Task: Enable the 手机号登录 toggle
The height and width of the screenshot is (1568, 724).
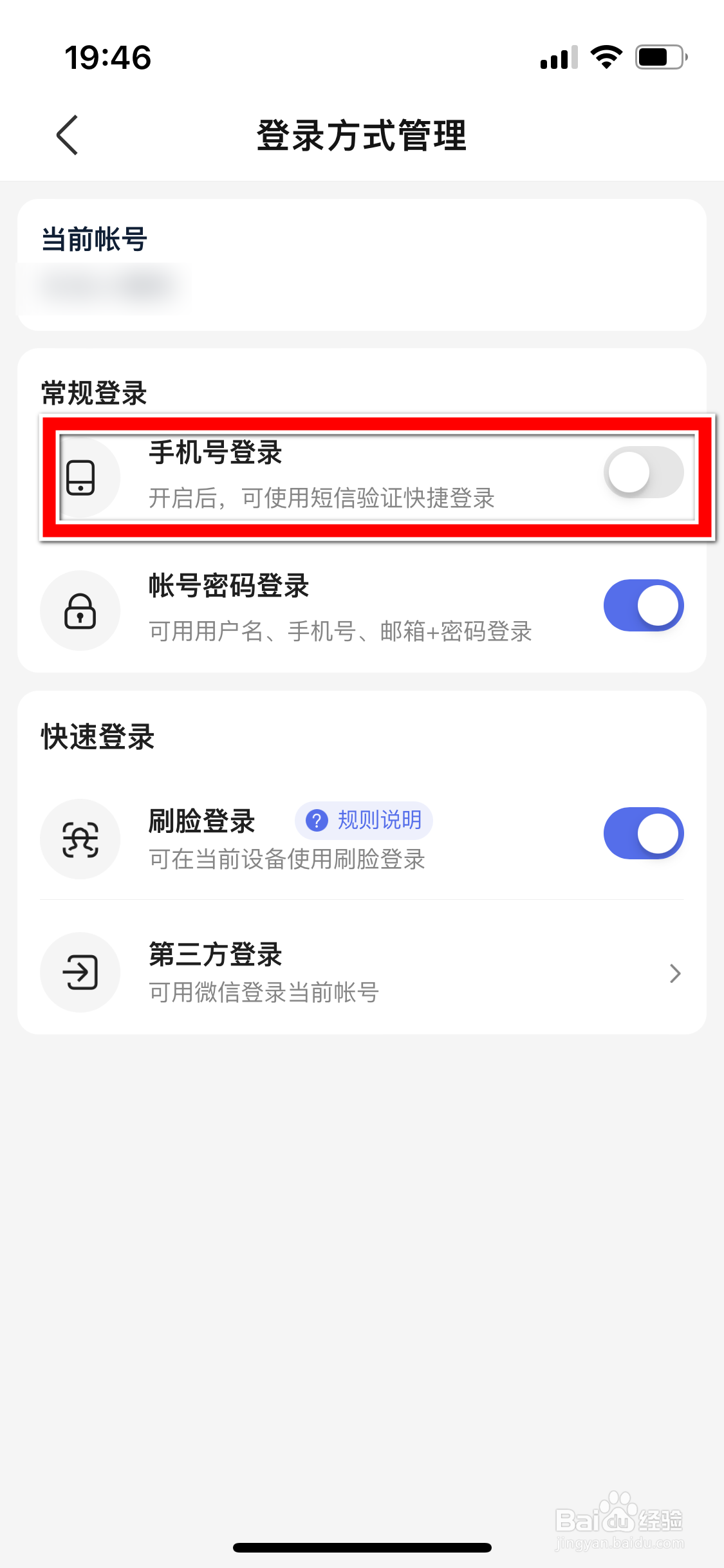Action: (x=643, y=472)
